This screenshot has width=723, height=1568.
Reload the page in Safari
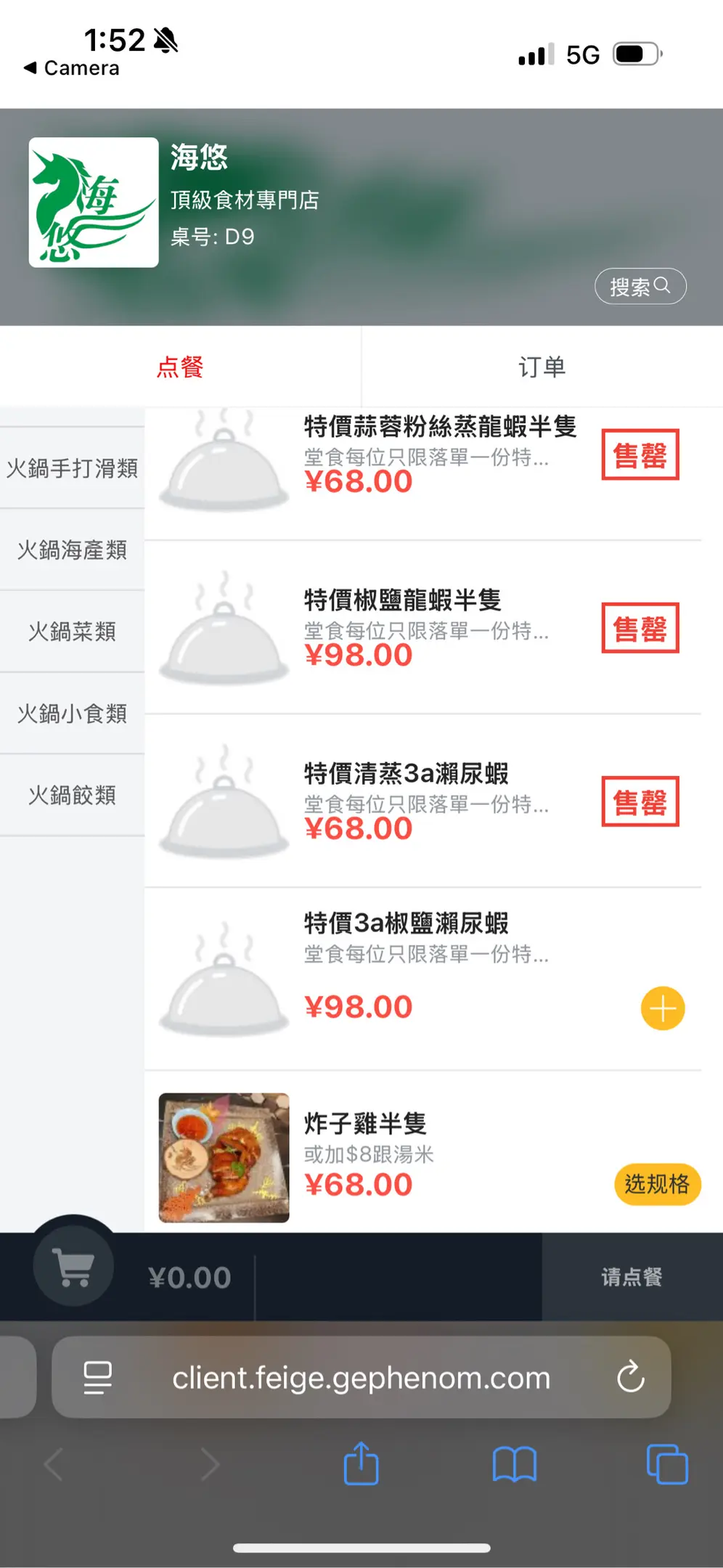(x=630, y=1377)
